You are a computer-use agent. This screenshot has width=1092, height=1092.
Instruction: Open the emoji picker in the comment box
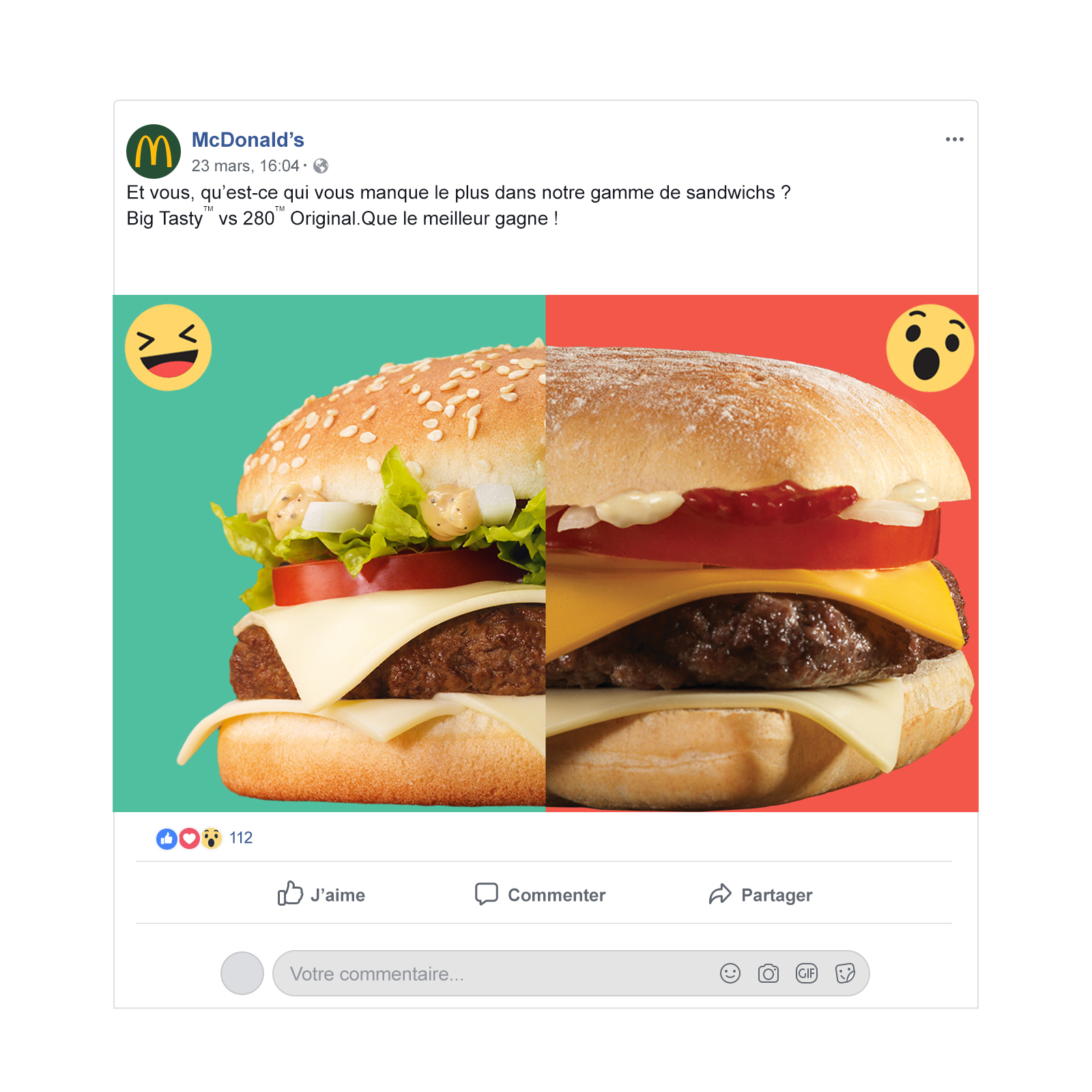730,973
